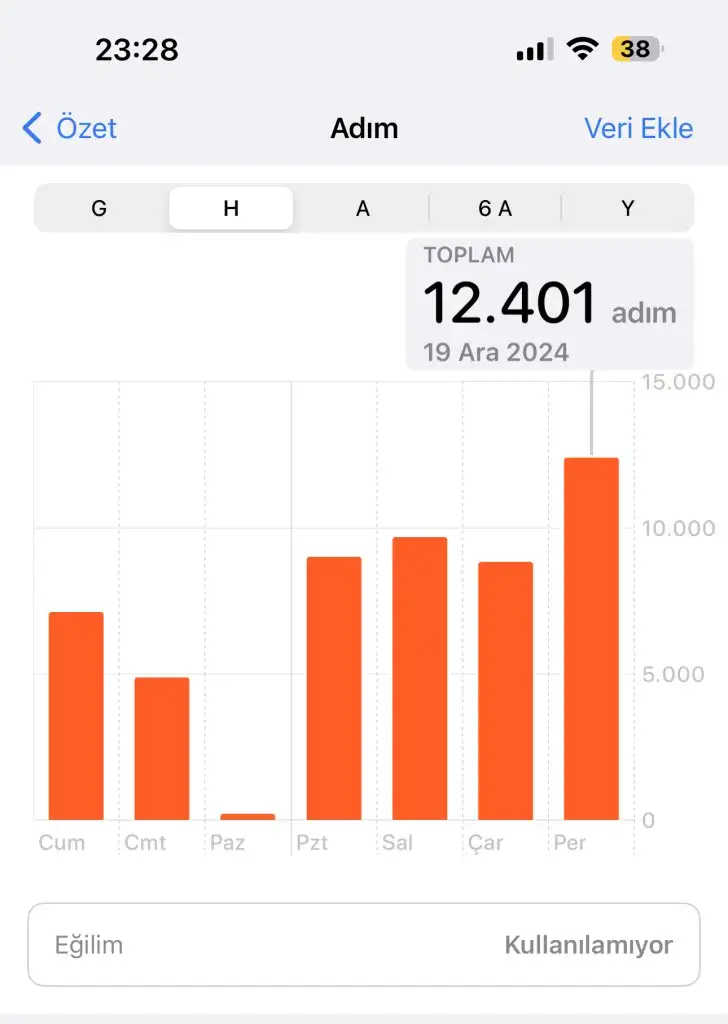
Task: Tap Veri Ekle to add data
Action: [638, 128]
